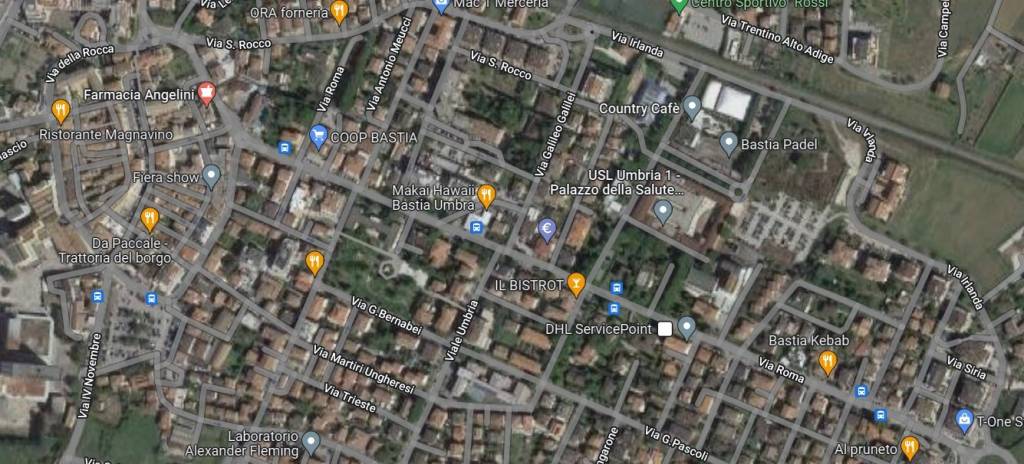1024x464 pixels.
Task: Open the DHL ServicePoint marker
Action: click(x=686, y=327)
